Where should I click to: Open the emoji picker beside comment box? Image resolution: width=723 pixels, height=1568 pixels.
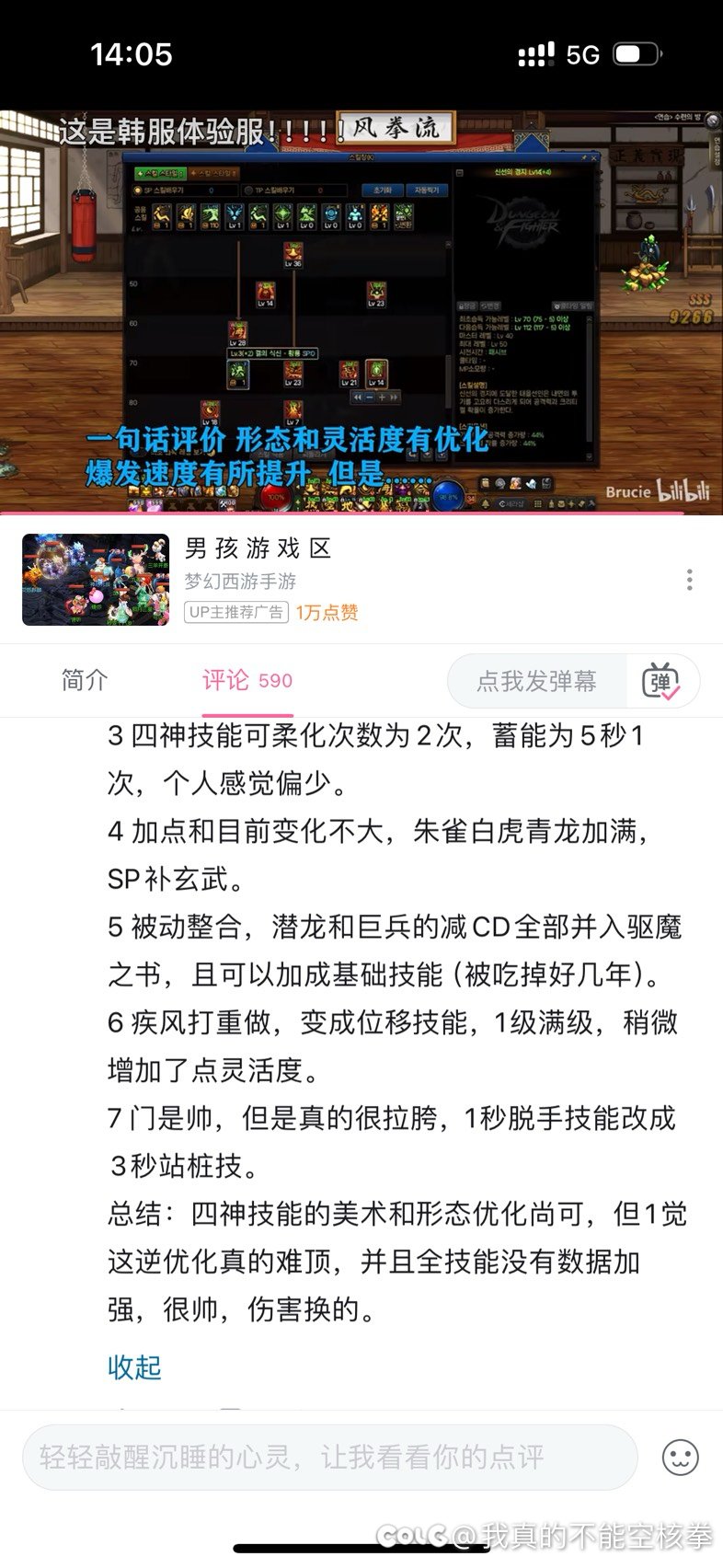point(681,1458)
